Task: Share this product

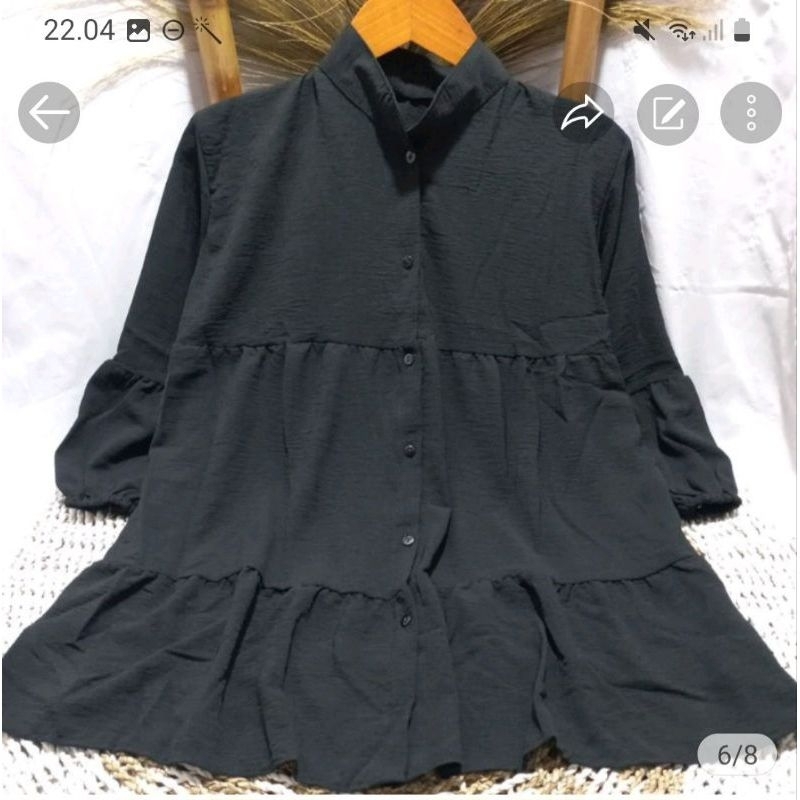Action: pyautogui.click(x=582, y=113)
